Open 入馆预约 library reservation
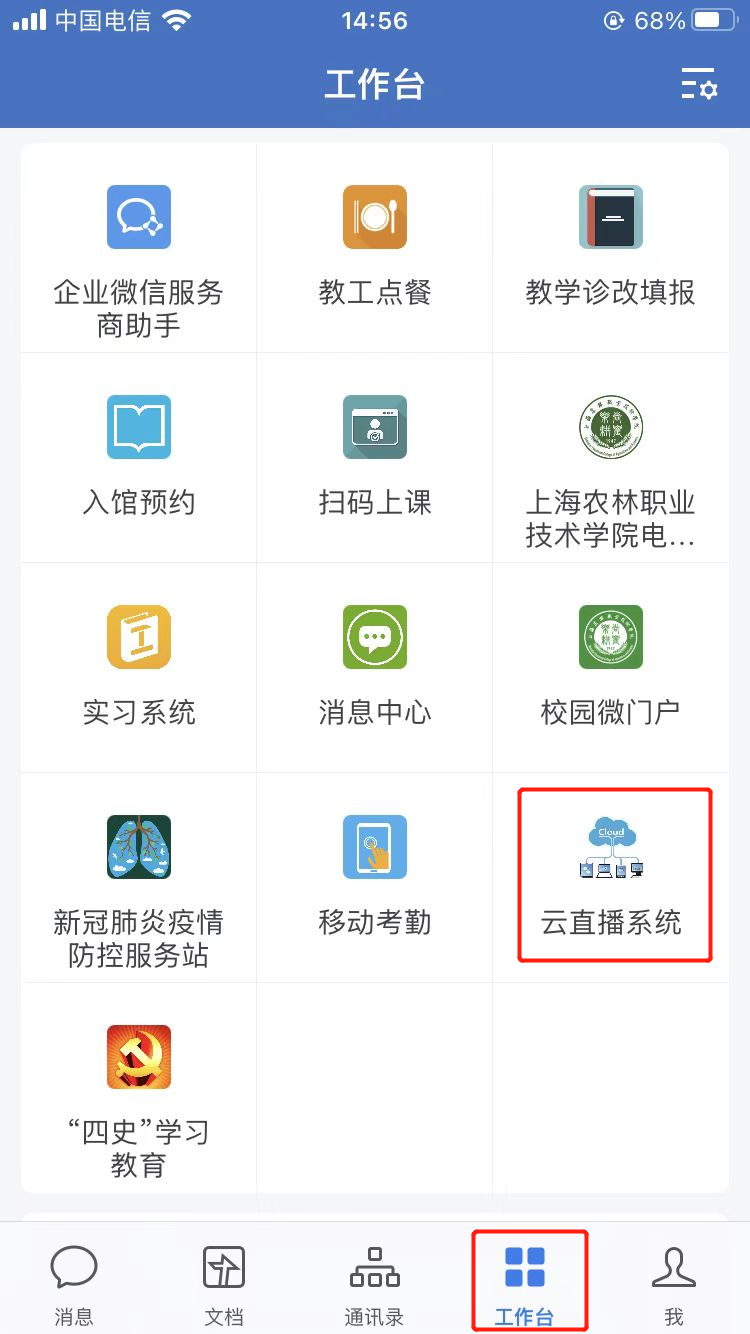Image resolution: width=750 pixels, height=1334 pixels. [x=139, y=458]
